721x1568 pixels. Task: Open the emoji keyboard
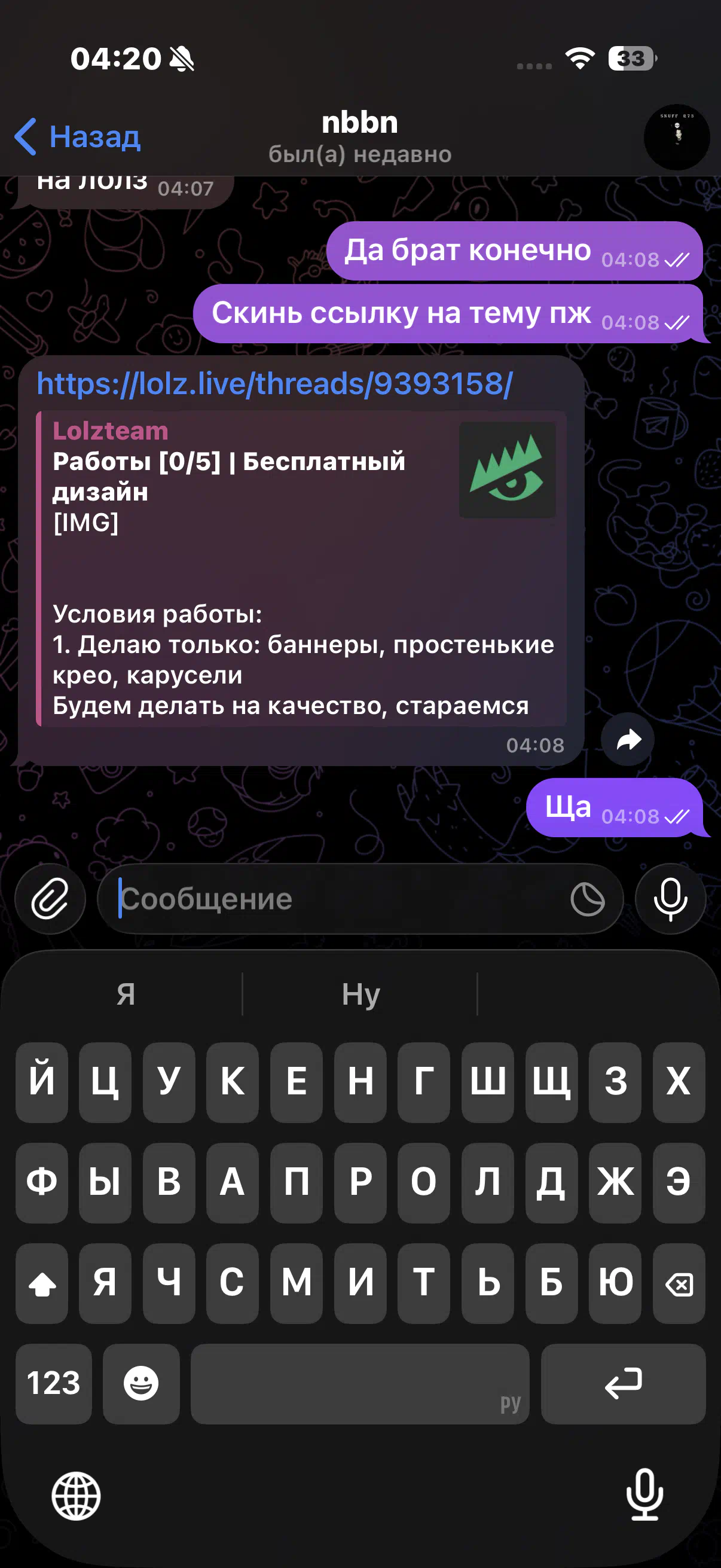coord(141,1383)
